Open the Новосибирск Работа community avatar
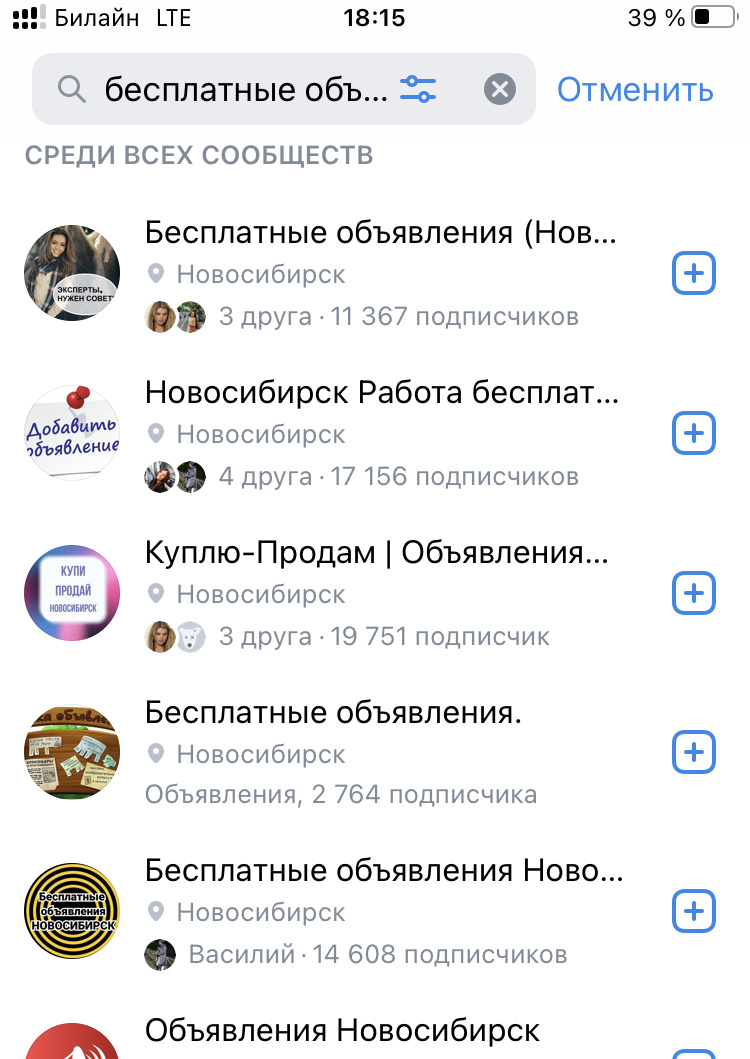This screenshot has height=1059, width=750. 71,432
